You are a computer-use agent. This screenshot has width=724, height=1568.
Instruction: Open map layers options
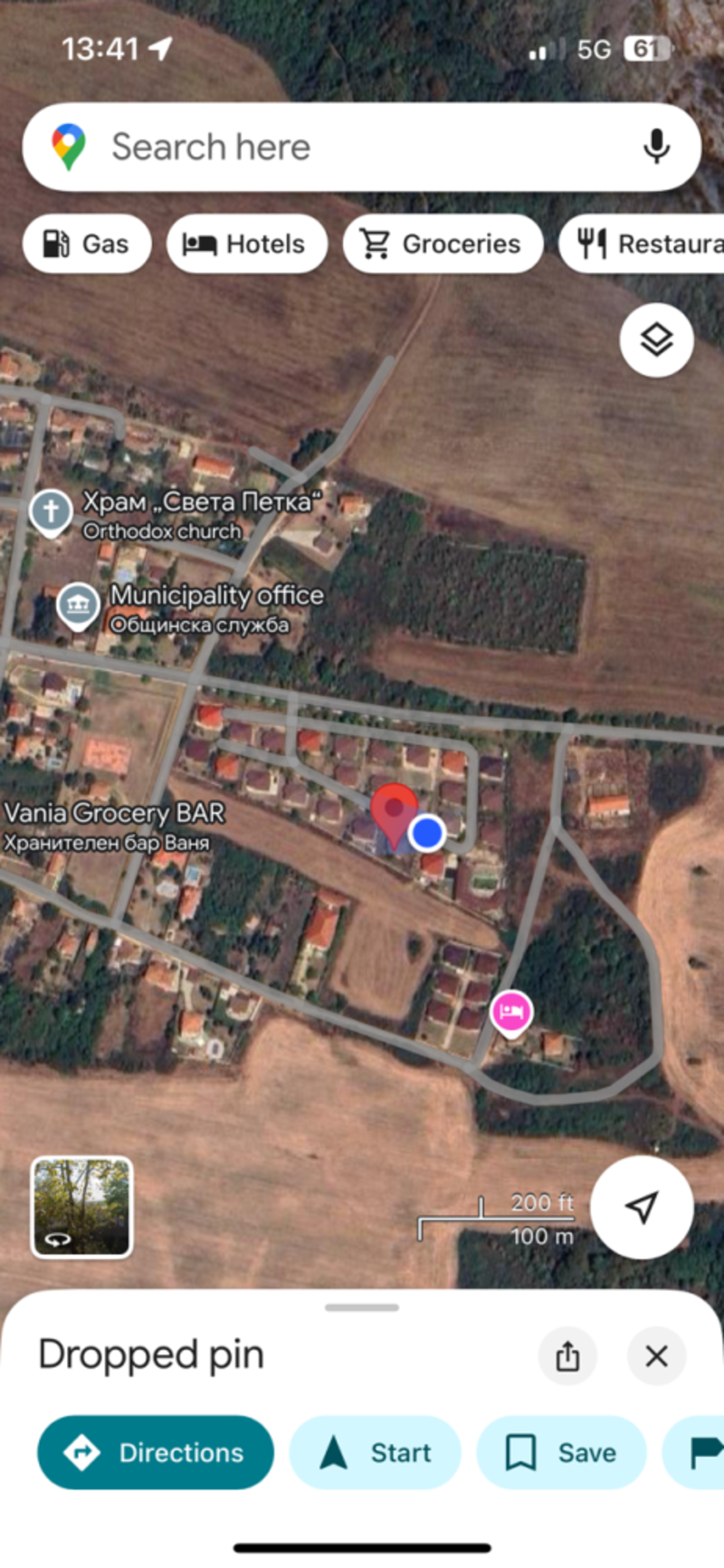(656, 340)
